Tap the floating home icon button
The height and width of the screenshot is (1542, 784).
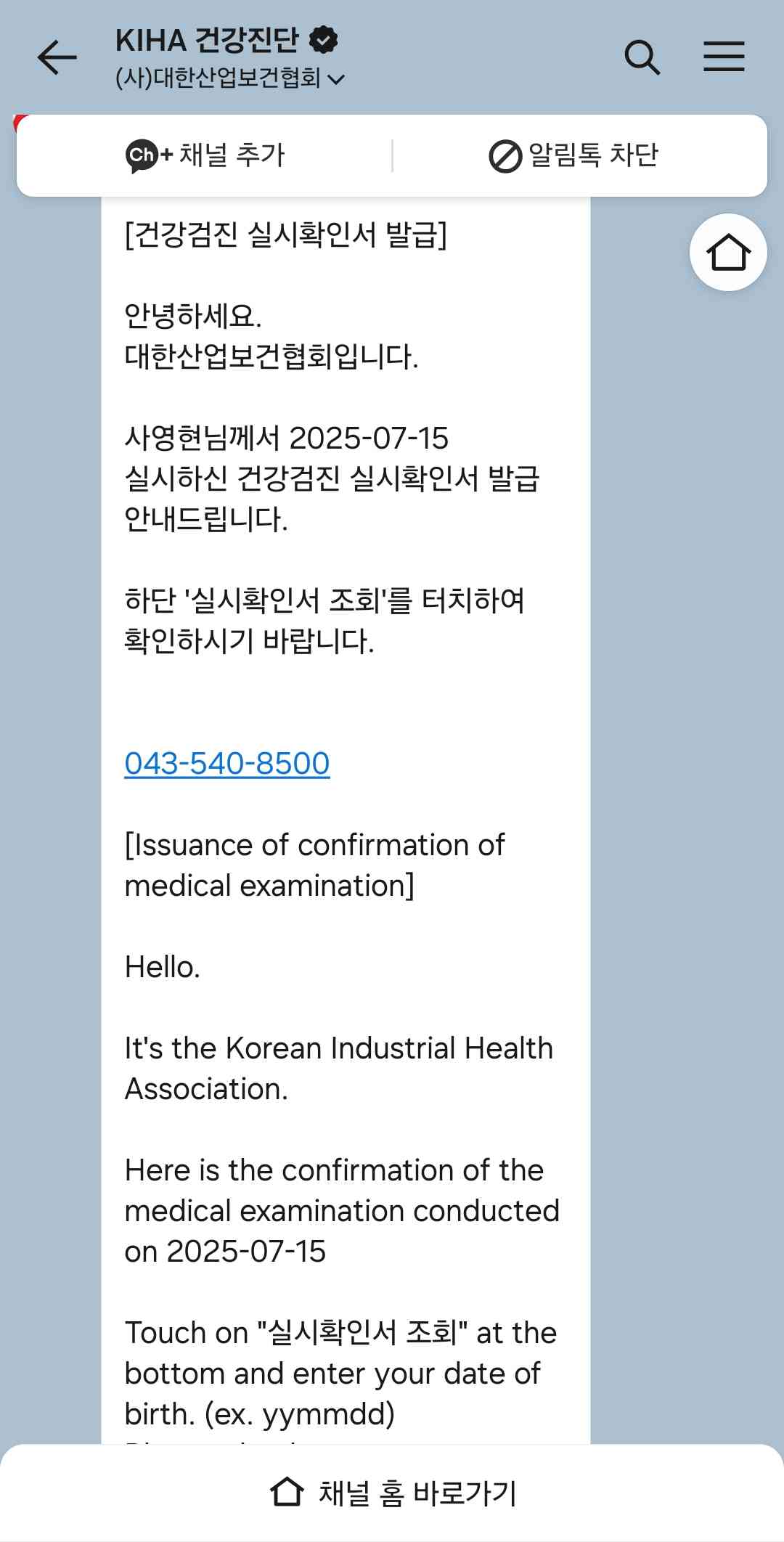[x=728, y=253]
